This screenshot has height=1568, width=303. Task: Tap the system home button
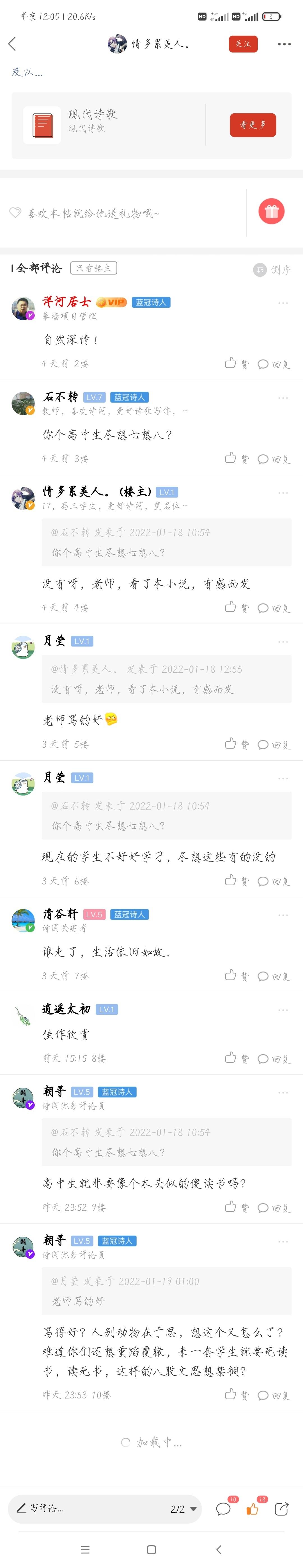click(151, 1549)
